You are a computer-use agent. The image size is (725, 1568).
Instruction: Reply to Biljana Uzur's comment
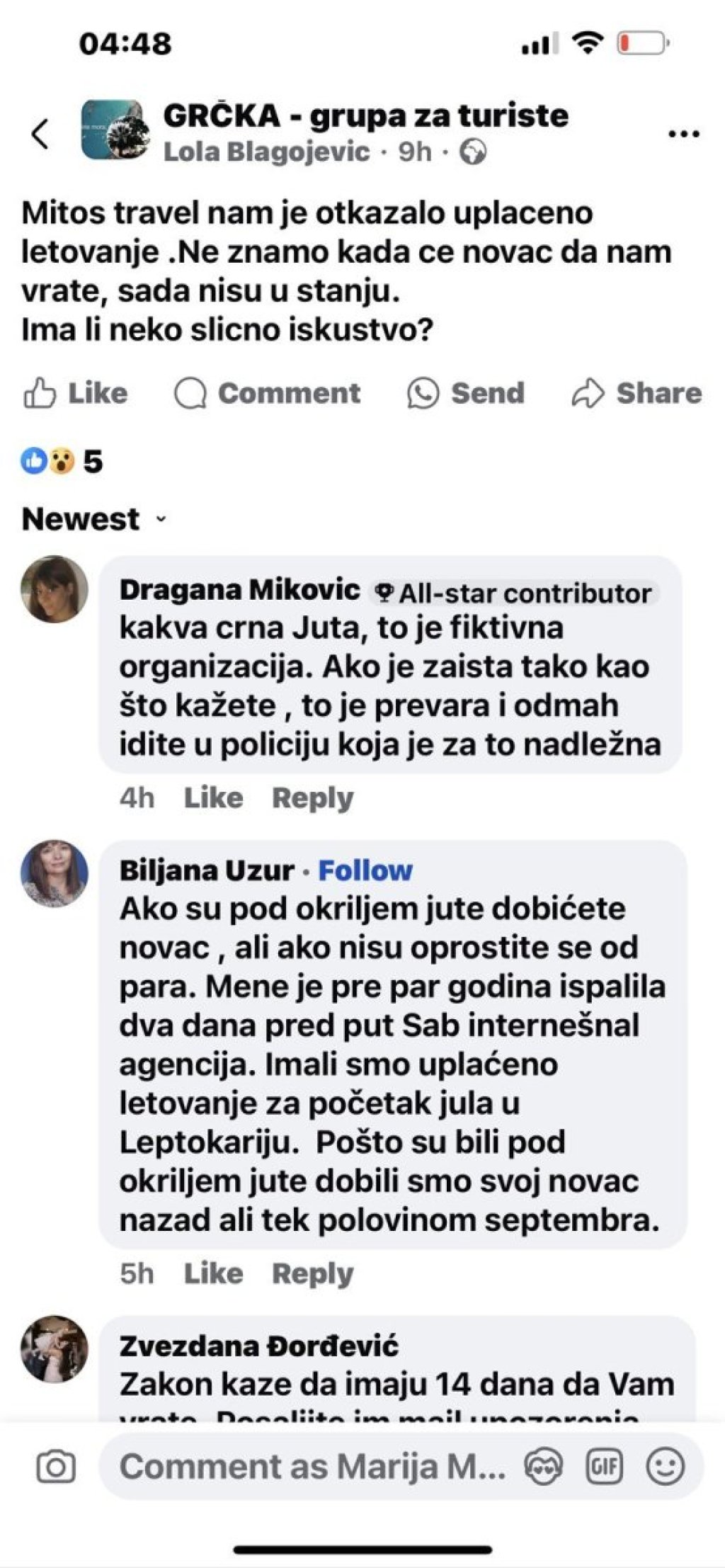click(312, 1273)
